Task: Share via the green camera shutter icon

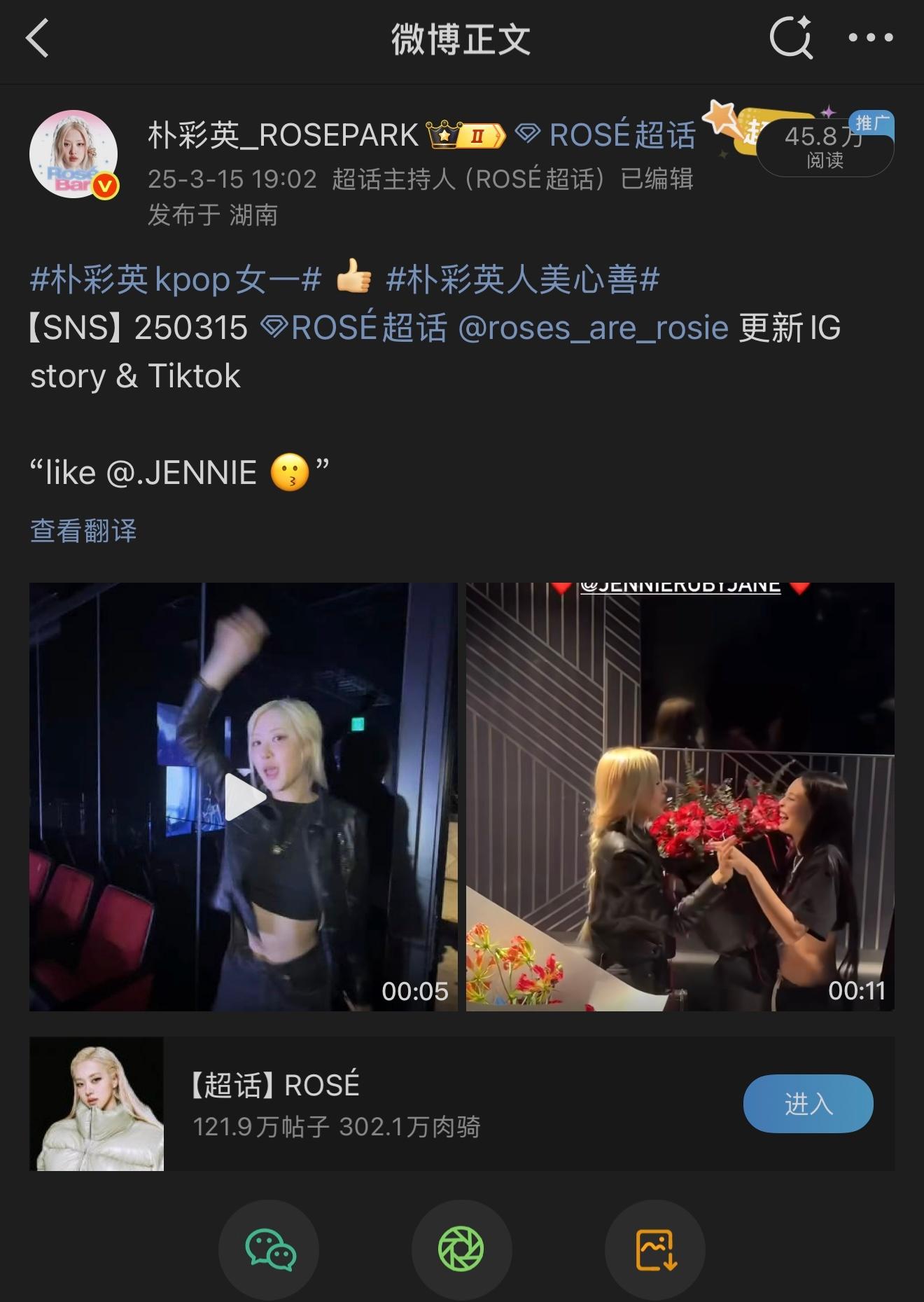Action: coord(461,1249)
